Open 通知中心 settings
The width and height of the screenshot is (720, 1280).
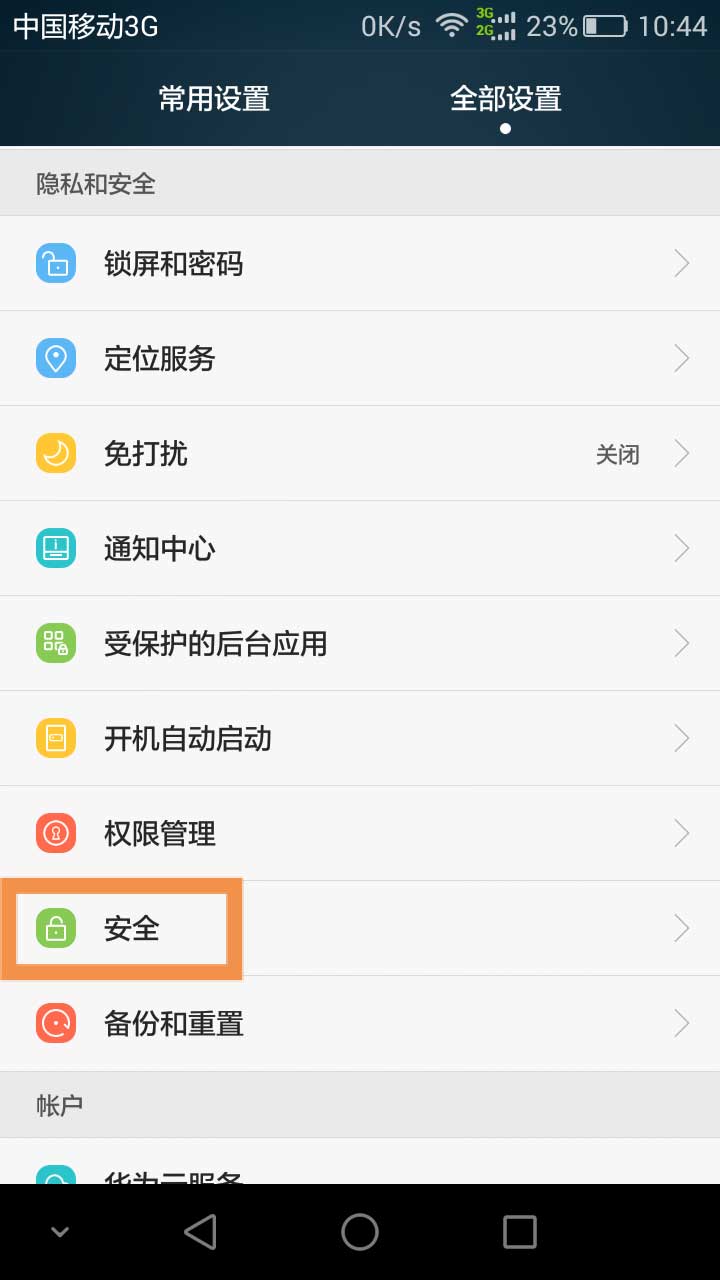[x=360, y=548]
